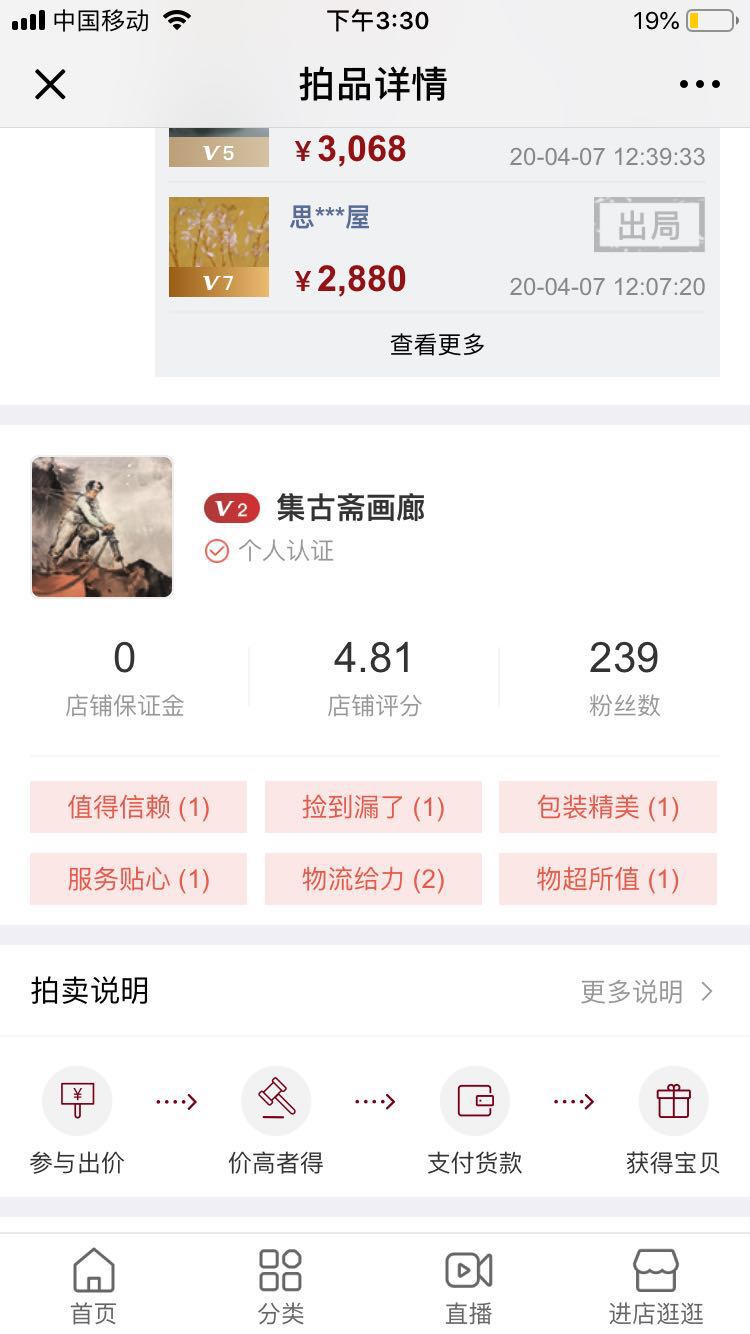This screenshot has width=750, height=1334.
Task: Open the 直播 live tab
Action: pos(468,1286)
